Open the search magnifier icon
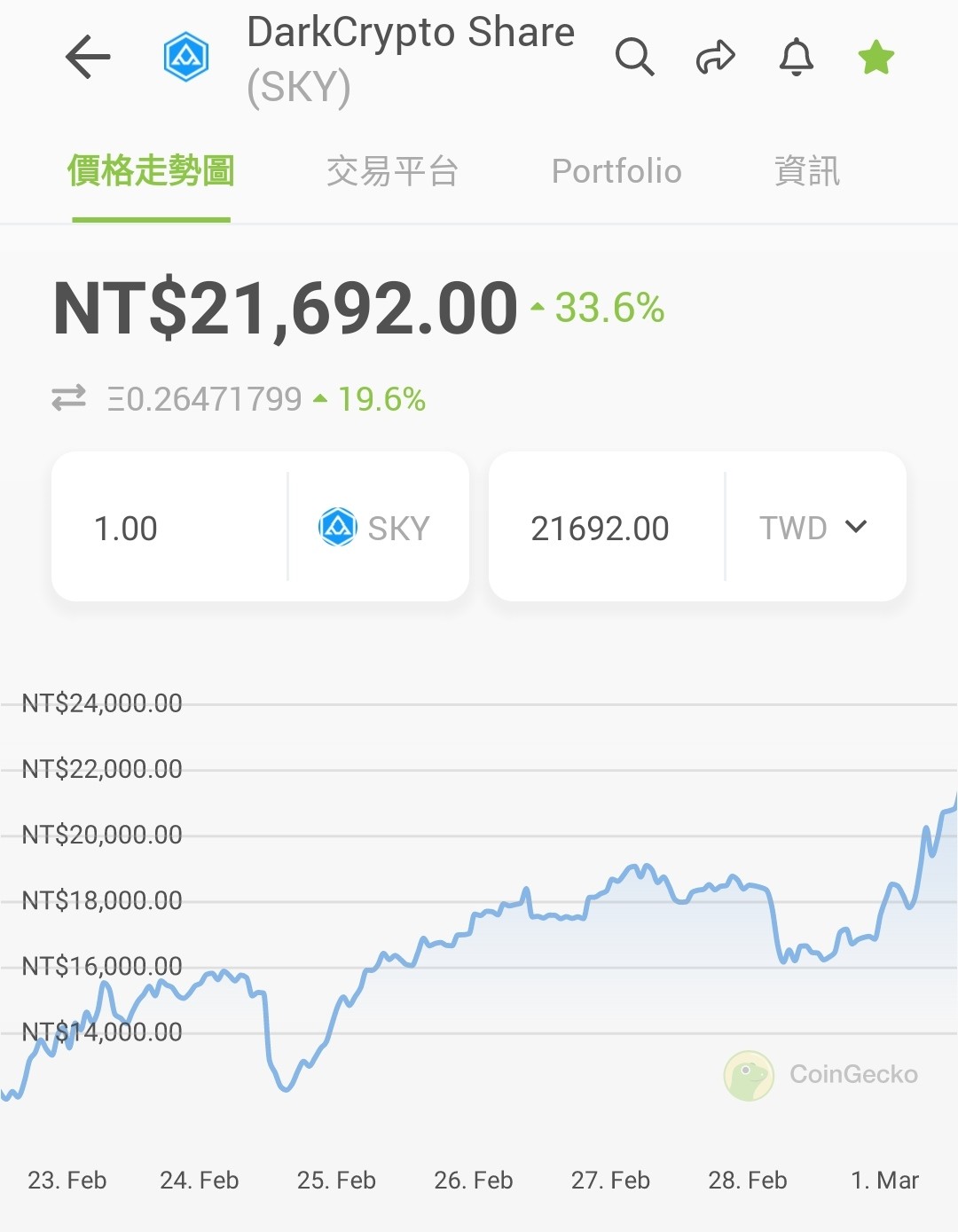 point(634,58)
